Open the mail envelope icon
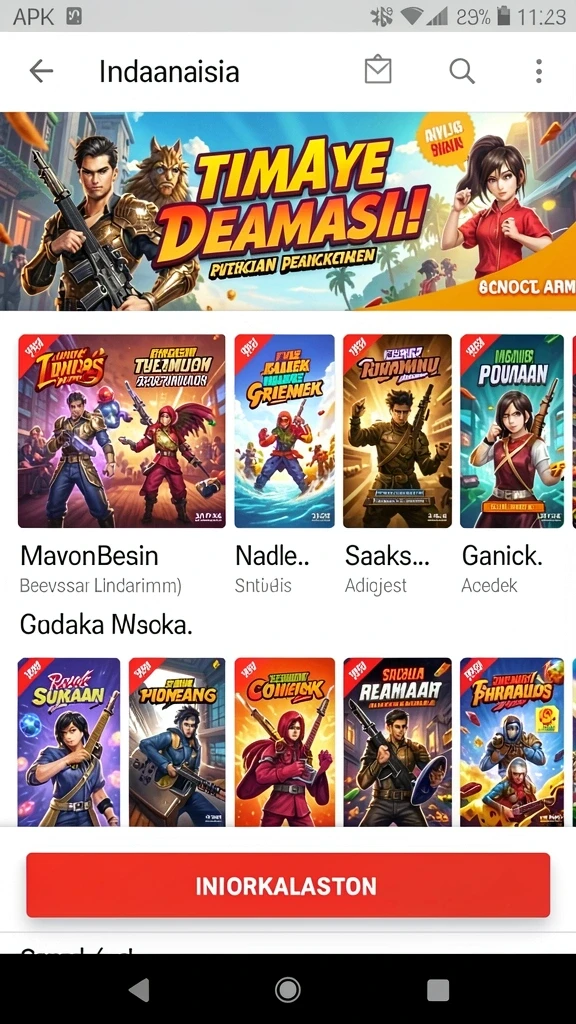Image resolution: width=576 pixels, height=1024 pixels. [x=377, y=71]
